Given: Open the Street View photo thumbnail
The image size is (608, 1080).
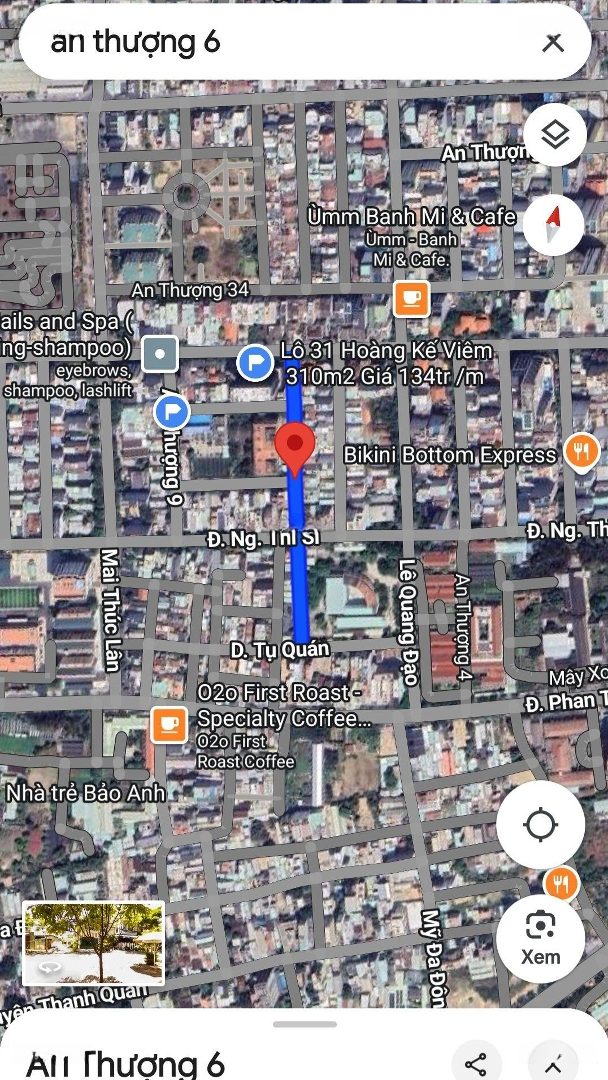Looking at the screenshot, I should (93, 943).
